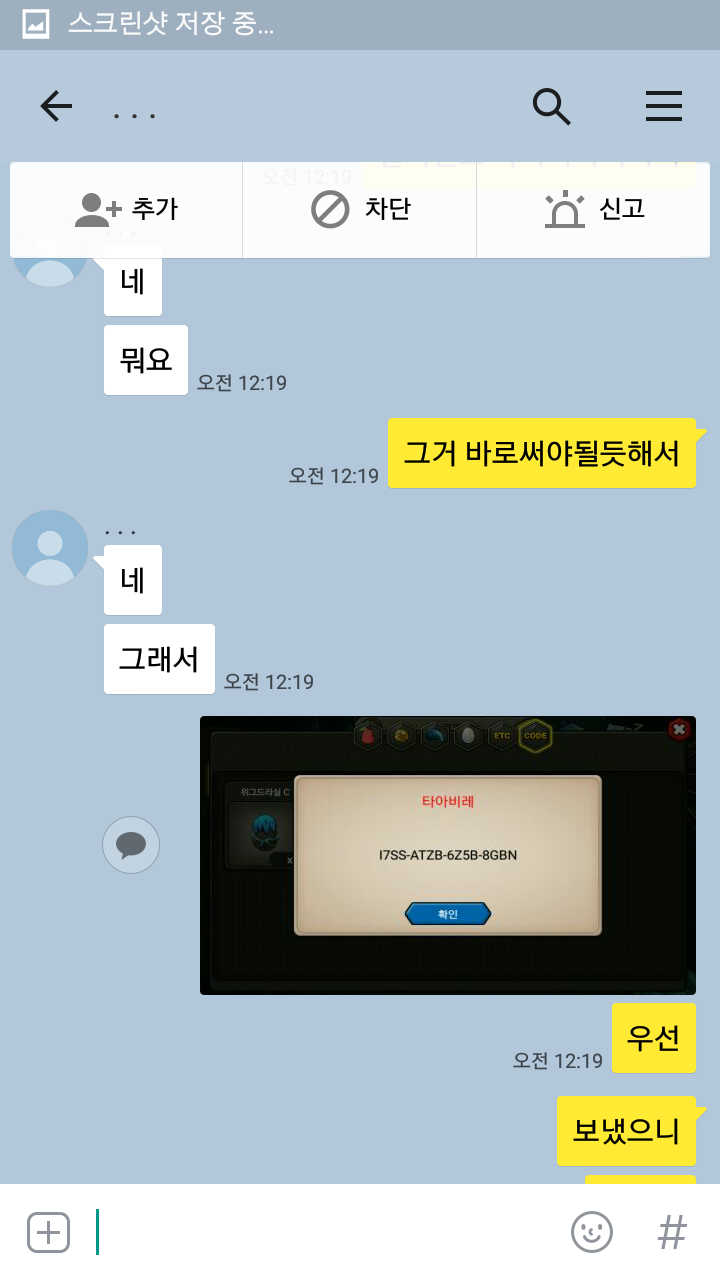The width and height of the screenshot is (720, 1280).
Task: Block this user with 차단 button
Action: (360, 209)
